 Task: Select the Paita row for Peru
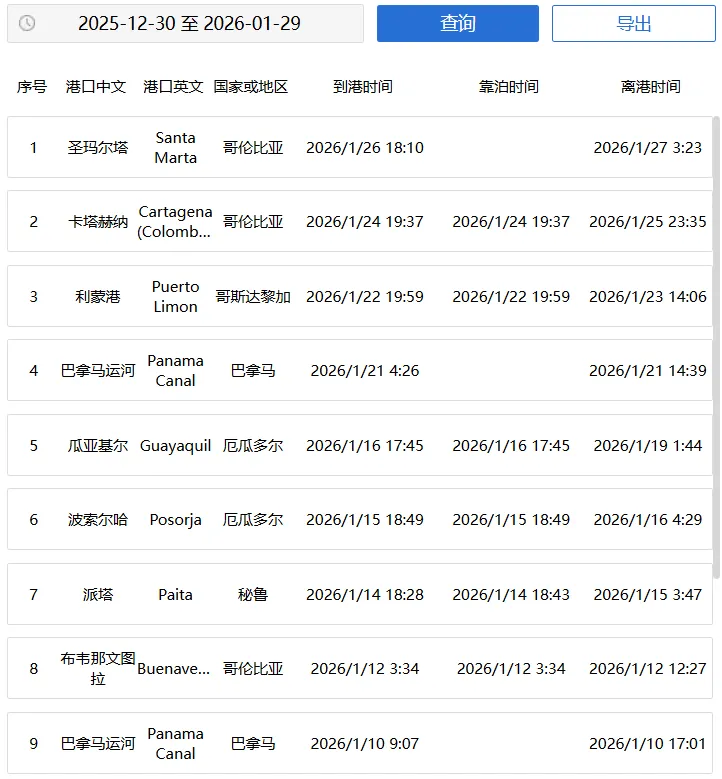[x=174, y=594]
